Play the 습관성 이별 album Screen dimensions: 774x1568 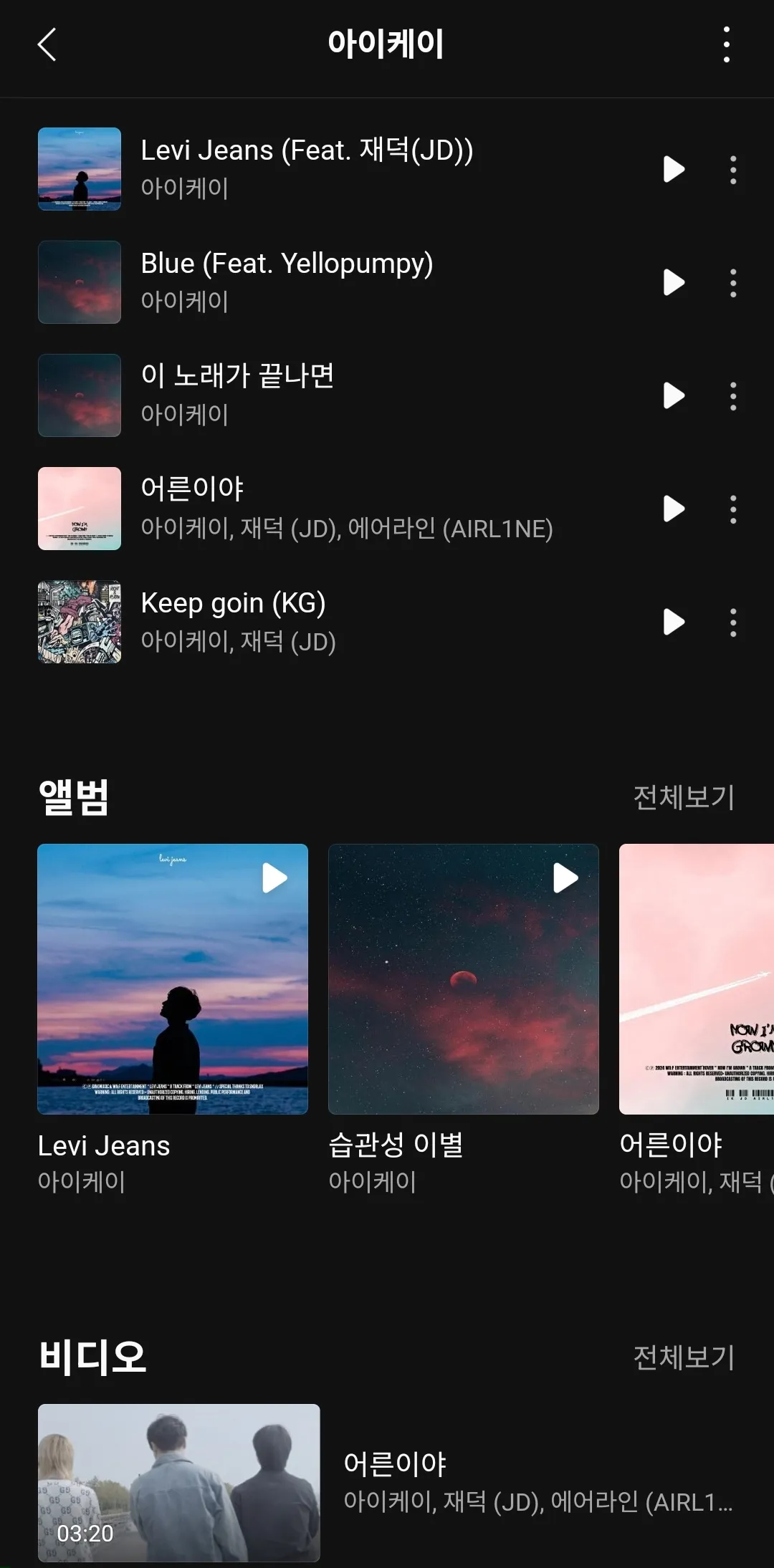pos(564,877)
